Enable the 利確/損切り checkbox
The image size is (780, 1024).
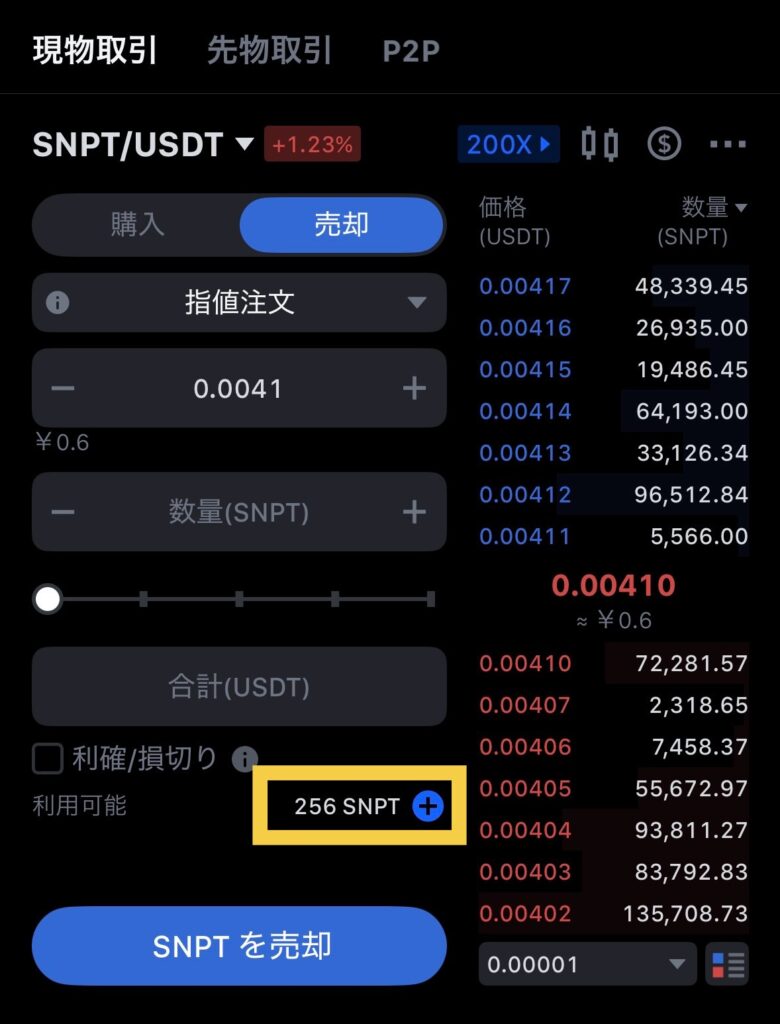pyautogui.click(x=48, y=759)
